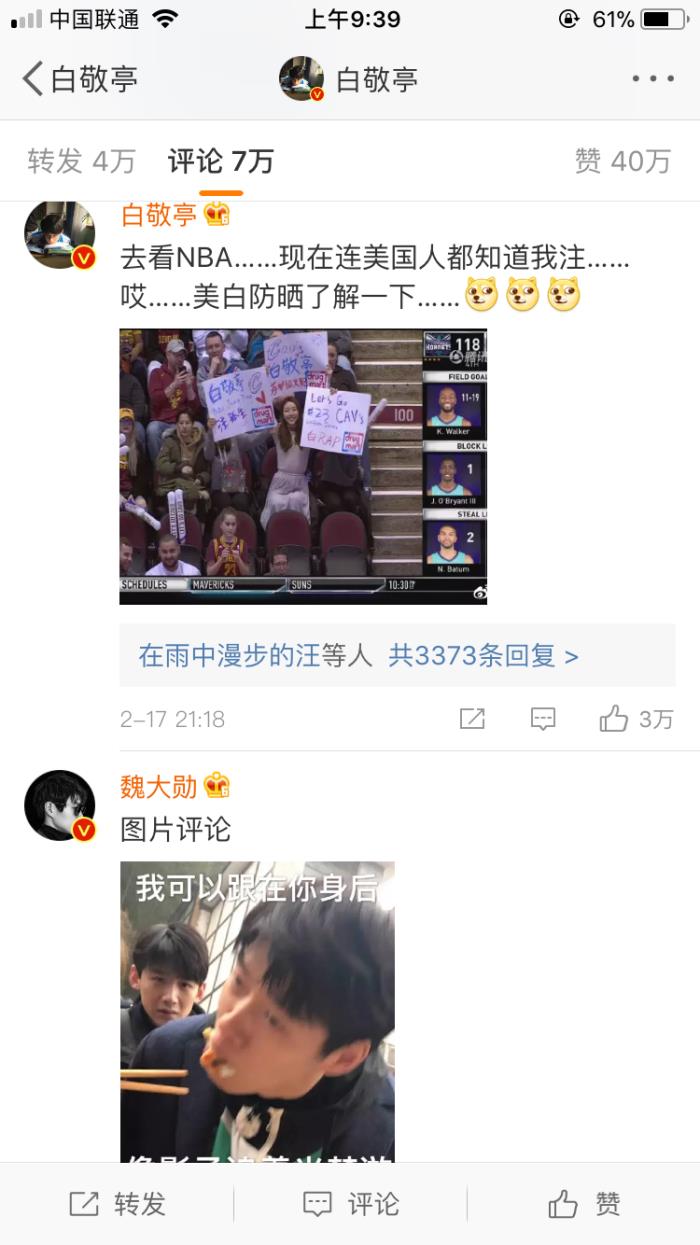The image size is (700, 1245).
Task: Open 魏大勋's profile avatar
Action: pos(60,805)
